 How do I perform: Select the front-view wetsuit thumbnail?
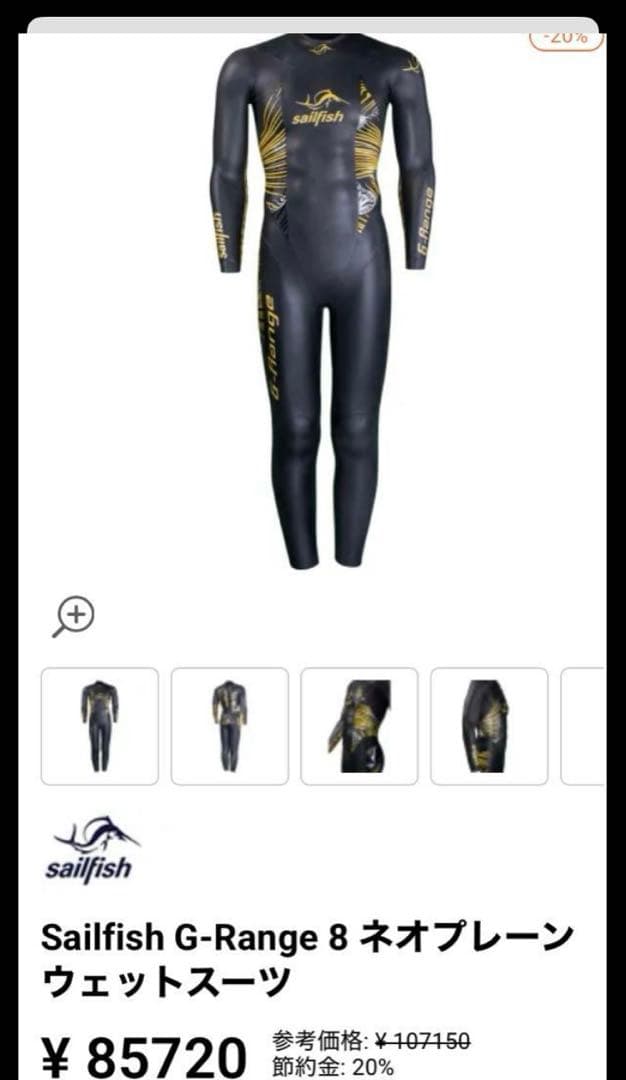tap(99, 726)
